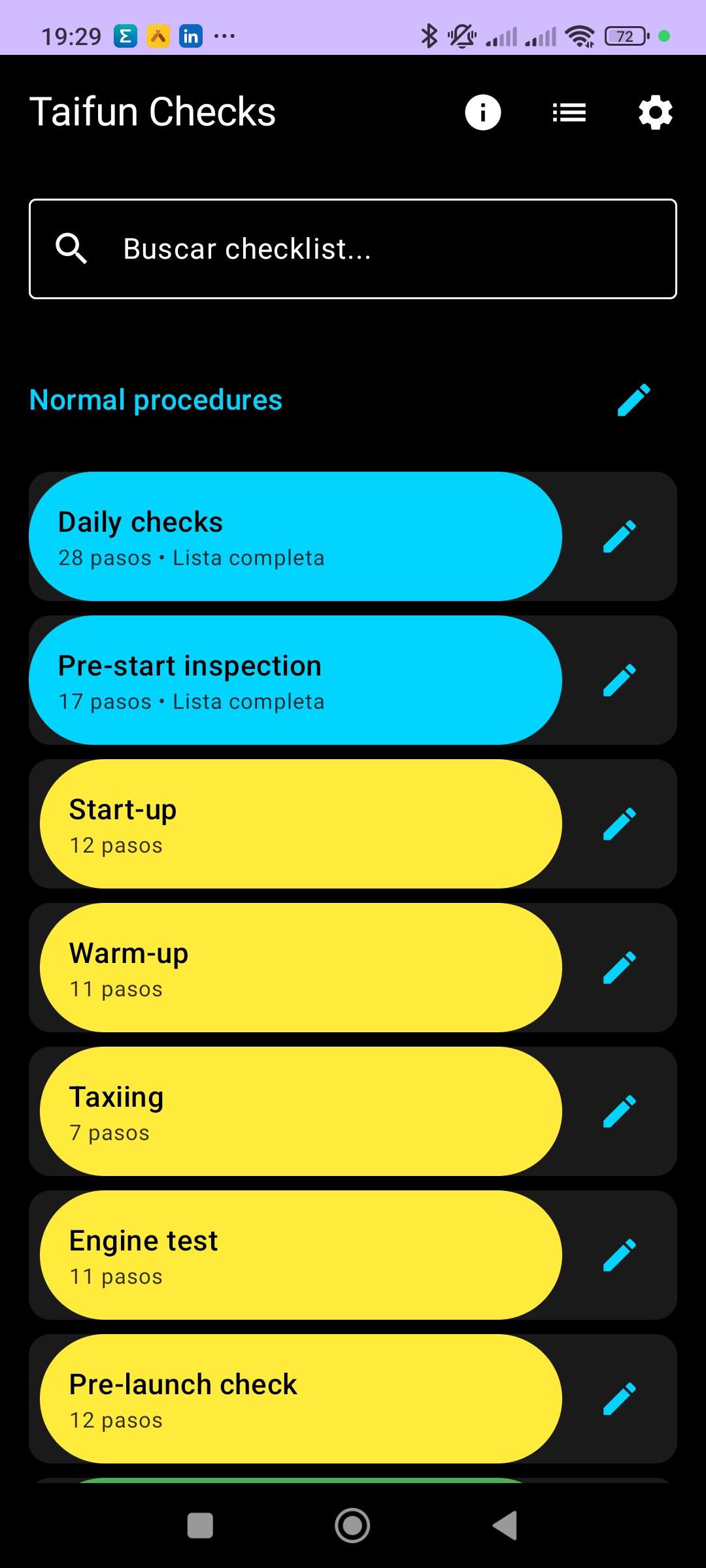This screenshot has height=1568, width=706.
Task: Open the Pre-launch check checklist
Action: pyautogui.click(x=301, y=1399)
